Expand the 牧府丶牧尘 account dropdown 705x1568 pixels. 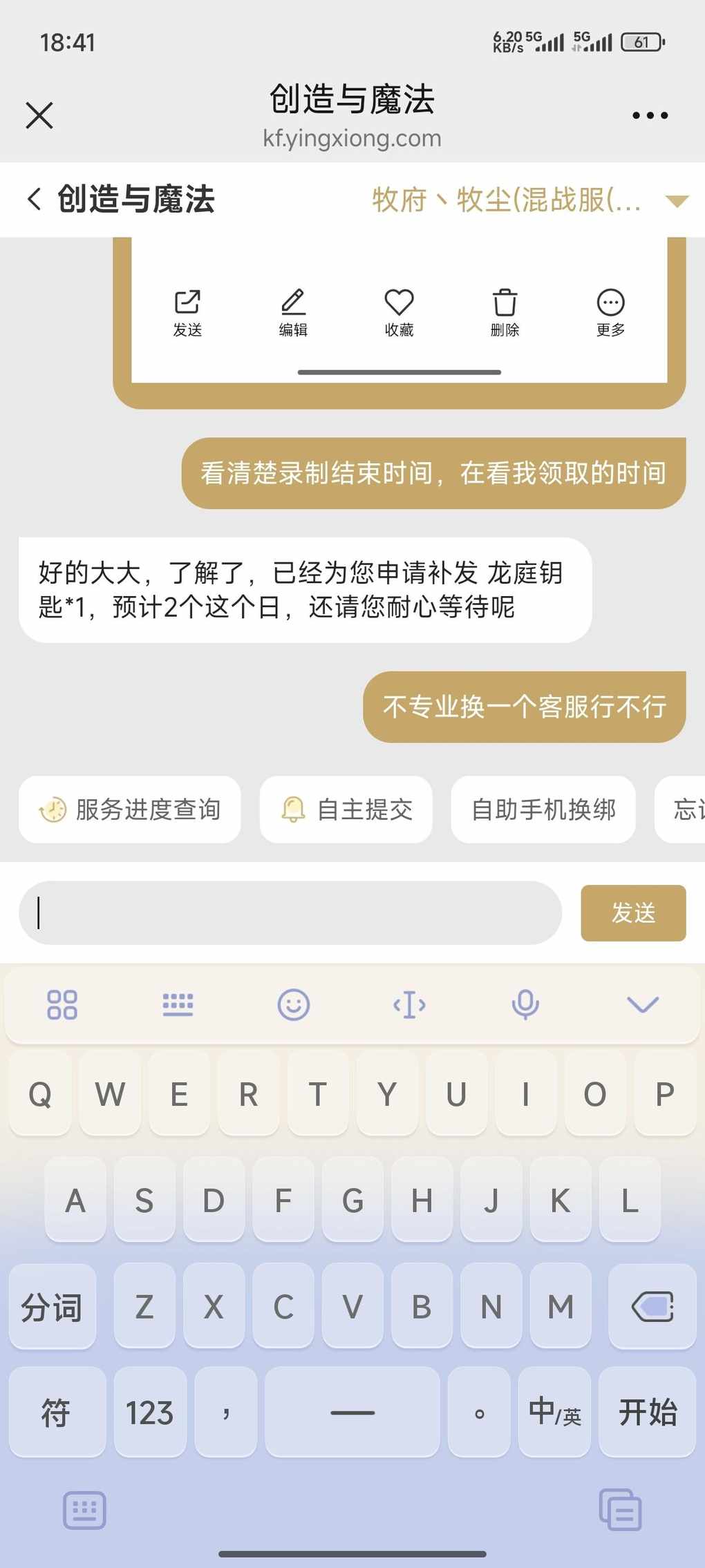[x=676, y=200]
